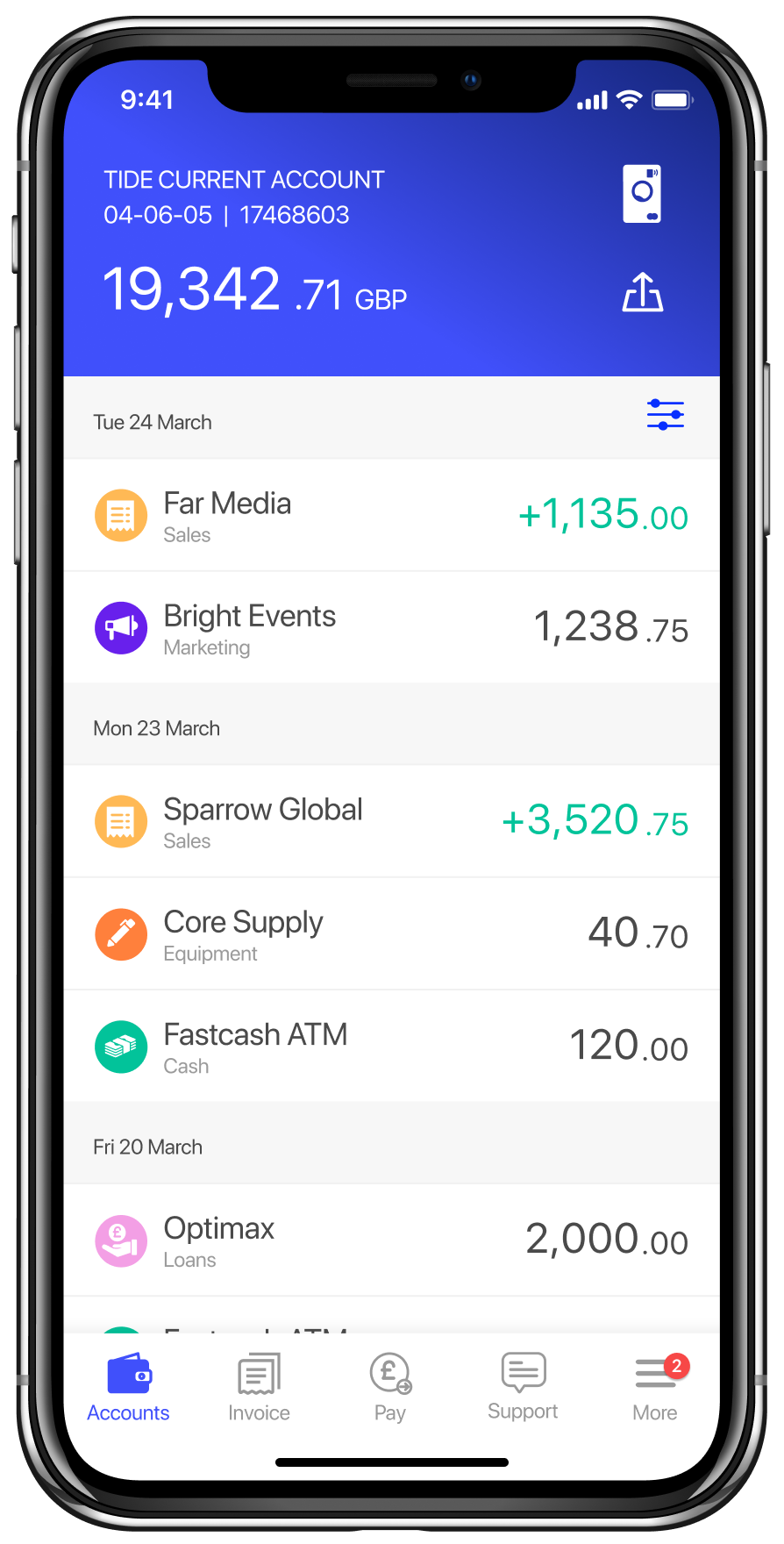Open the card icon in the header
The width and height of the screenshot is (784, 1544).
[642, 194]
